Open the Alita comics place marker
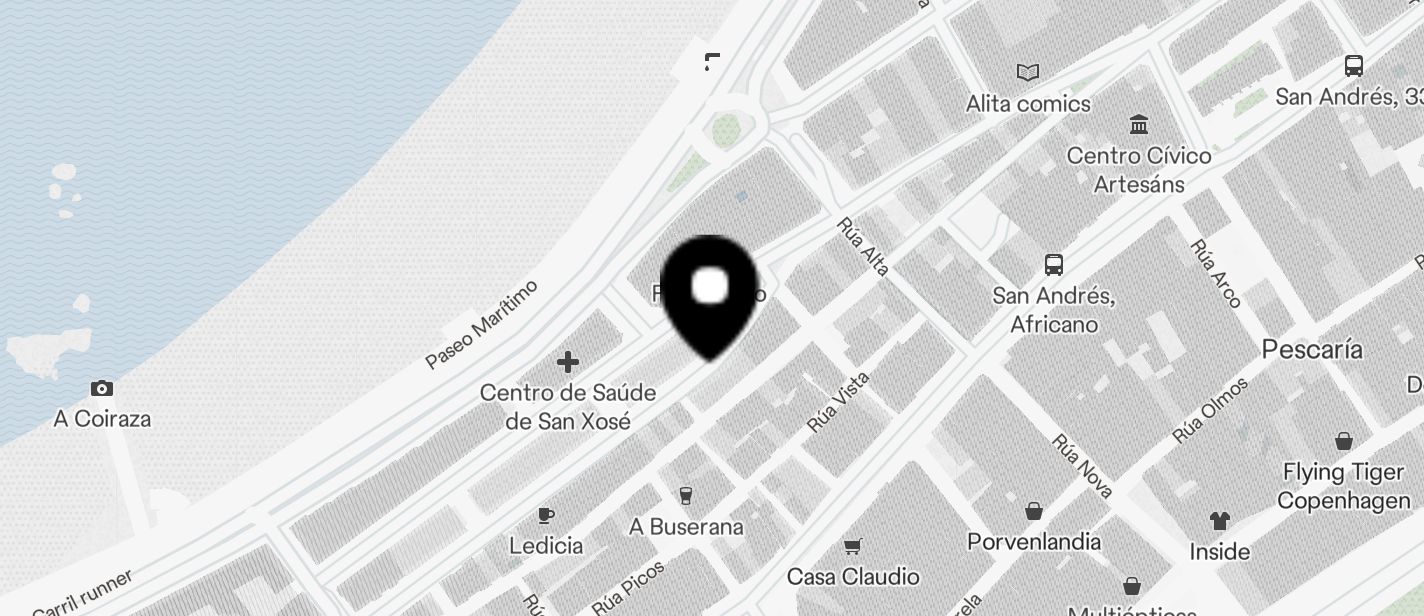This screenshot has width=1424, height=616. 1028,73
